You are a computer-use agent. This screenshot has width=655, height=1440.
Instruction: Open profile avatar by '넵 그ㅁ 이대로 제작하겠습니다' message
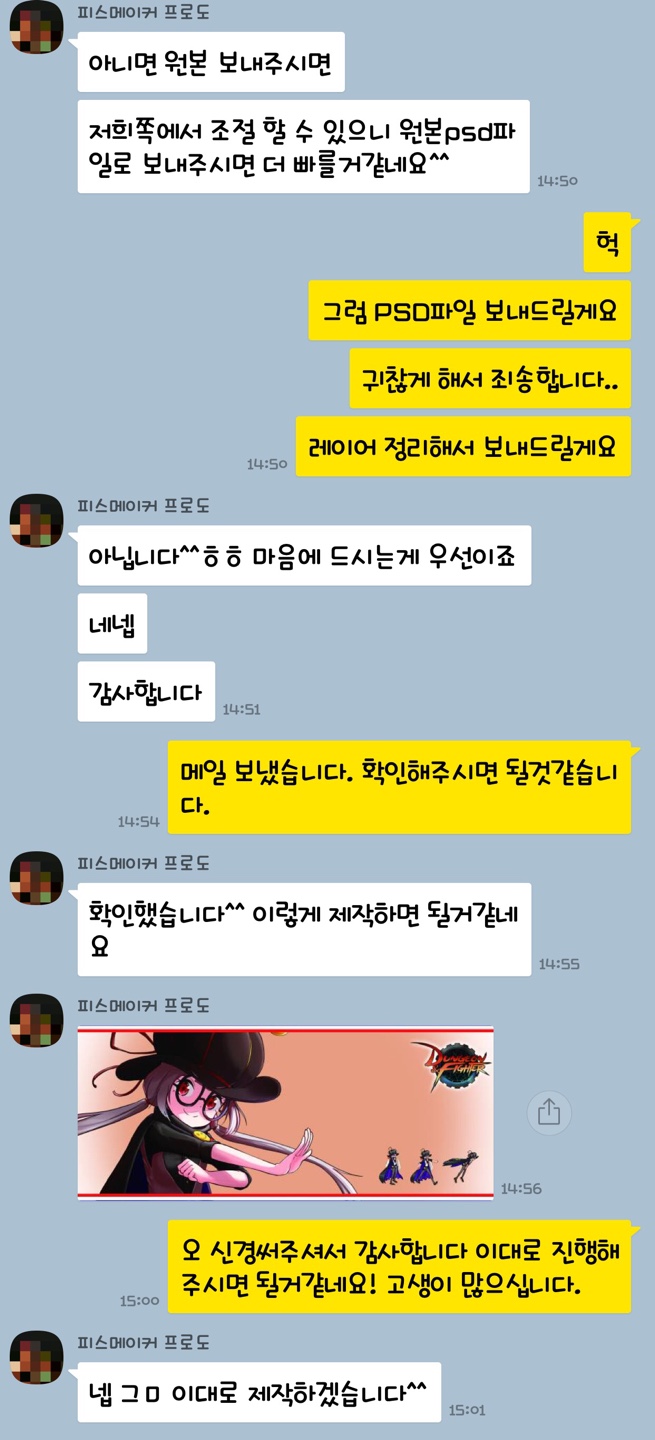pos(37,1357)
